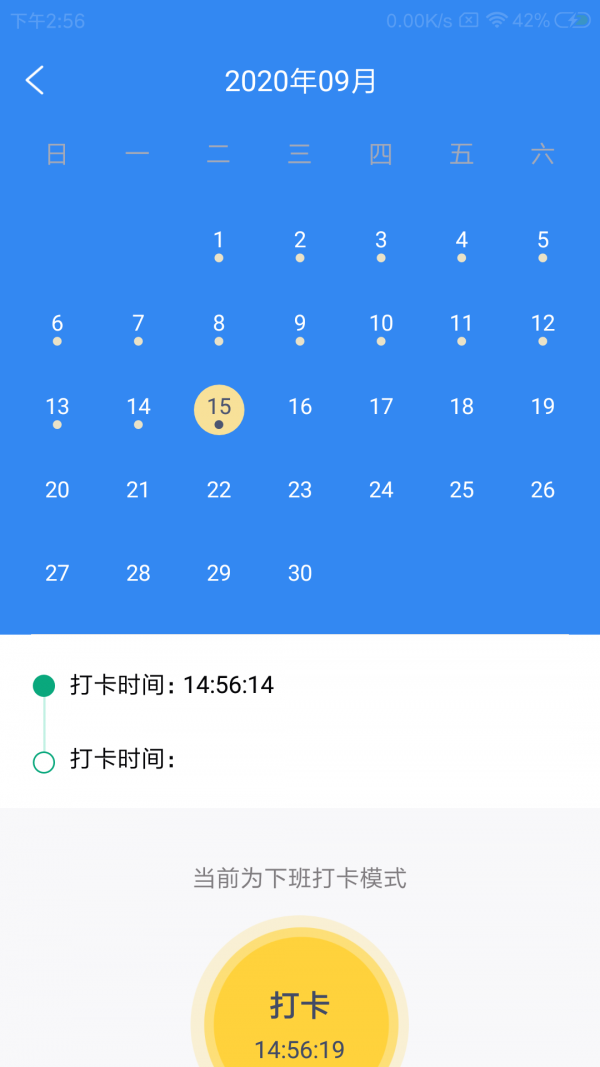Choose September 8 in the calendar

click(219, 325)
